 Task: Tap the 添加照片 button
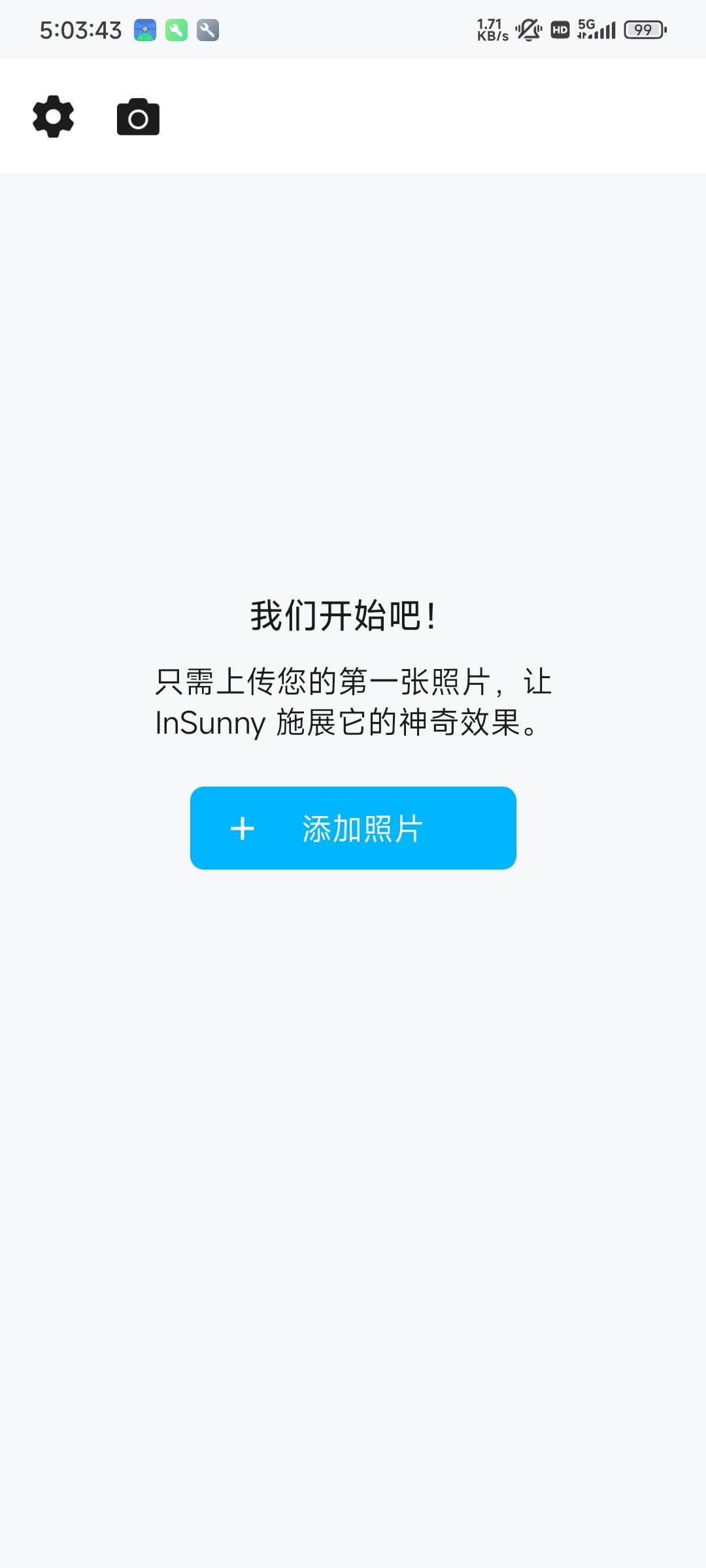[353, 828]
